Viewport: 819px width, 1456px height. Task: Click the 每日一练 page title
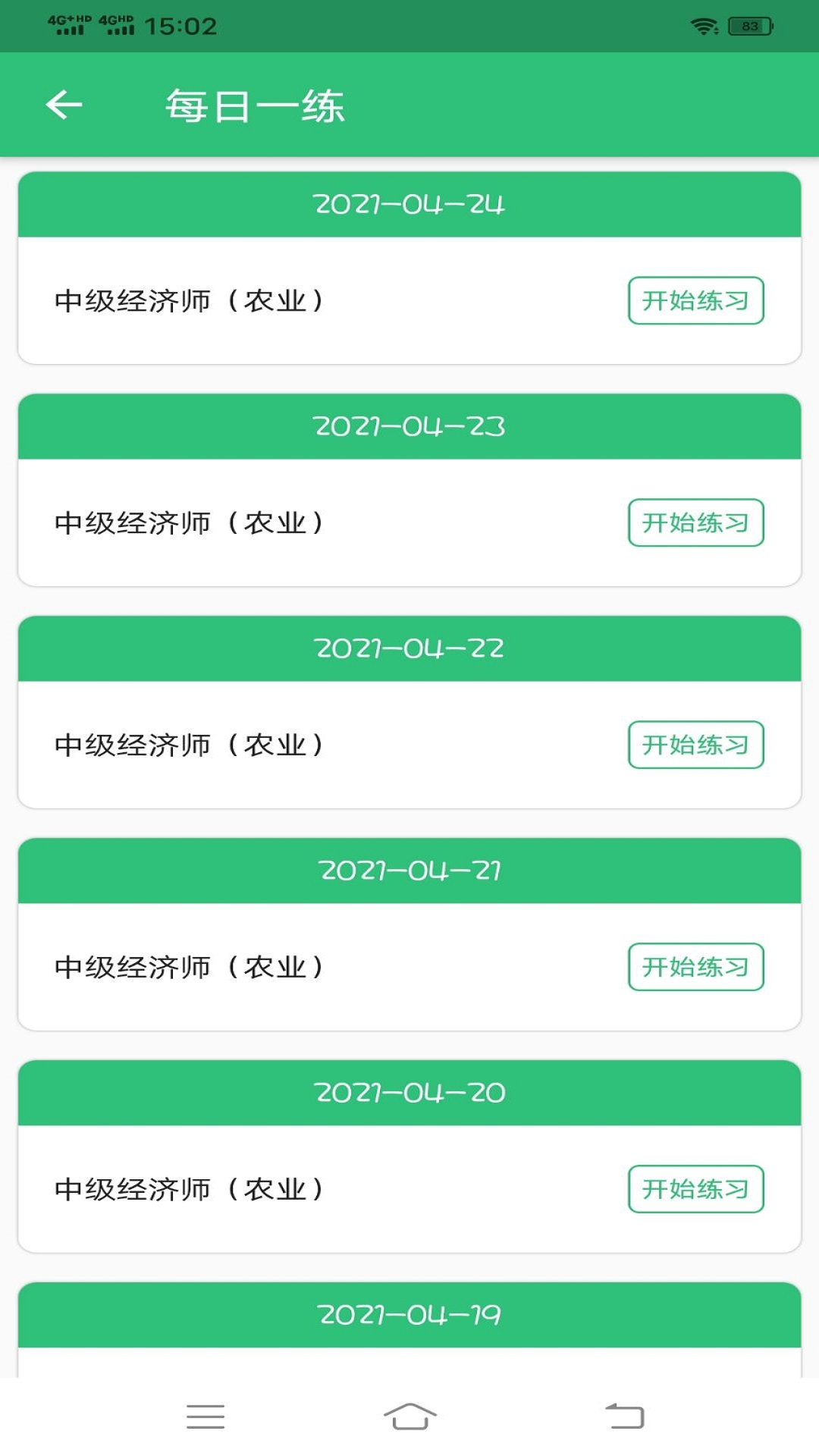[x=255, y=106]
